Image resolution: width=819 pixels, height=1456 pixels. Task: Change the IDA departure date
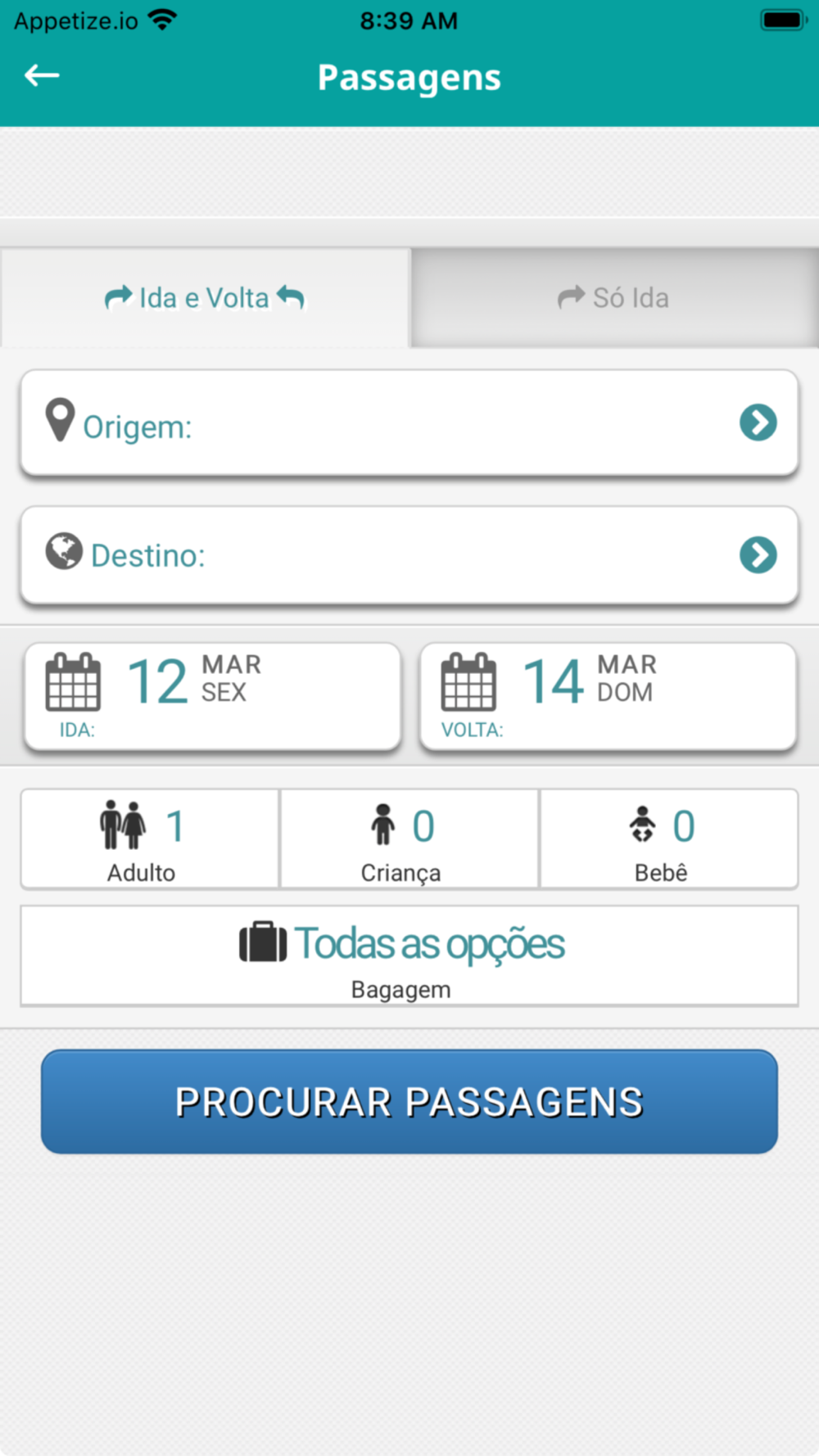[x=213, y=696]
